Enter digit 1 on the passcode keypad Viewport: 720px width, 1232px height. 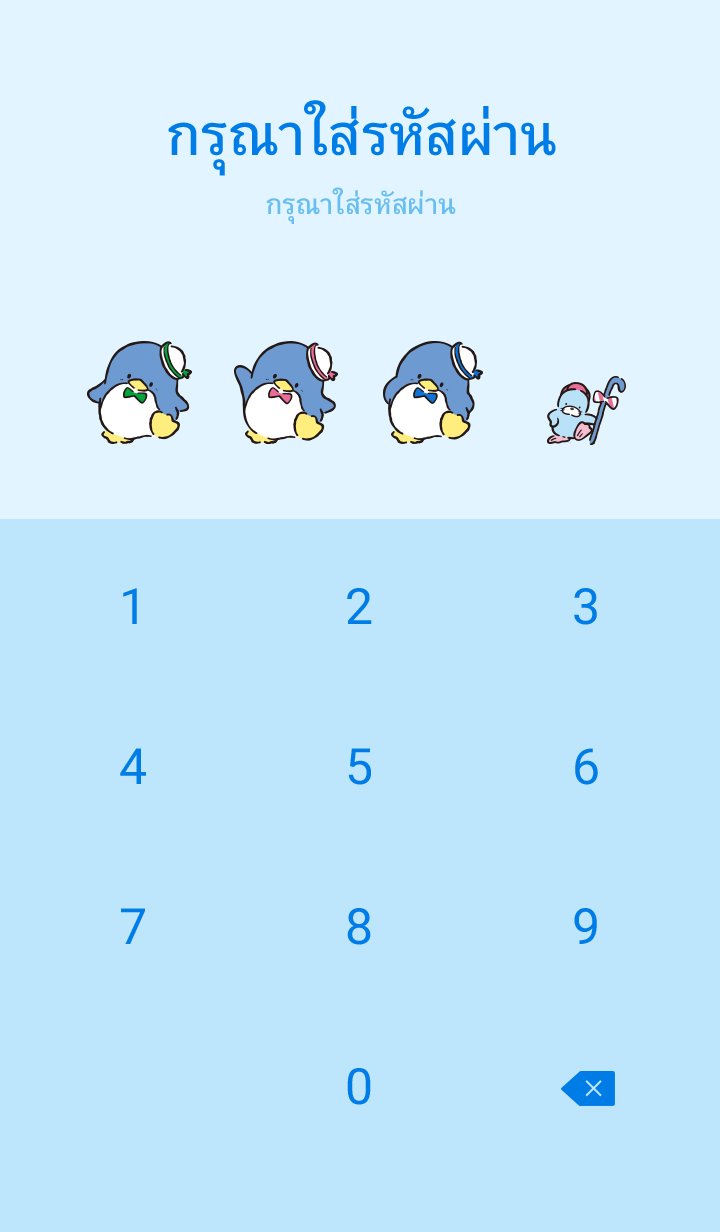coord(133,607)
